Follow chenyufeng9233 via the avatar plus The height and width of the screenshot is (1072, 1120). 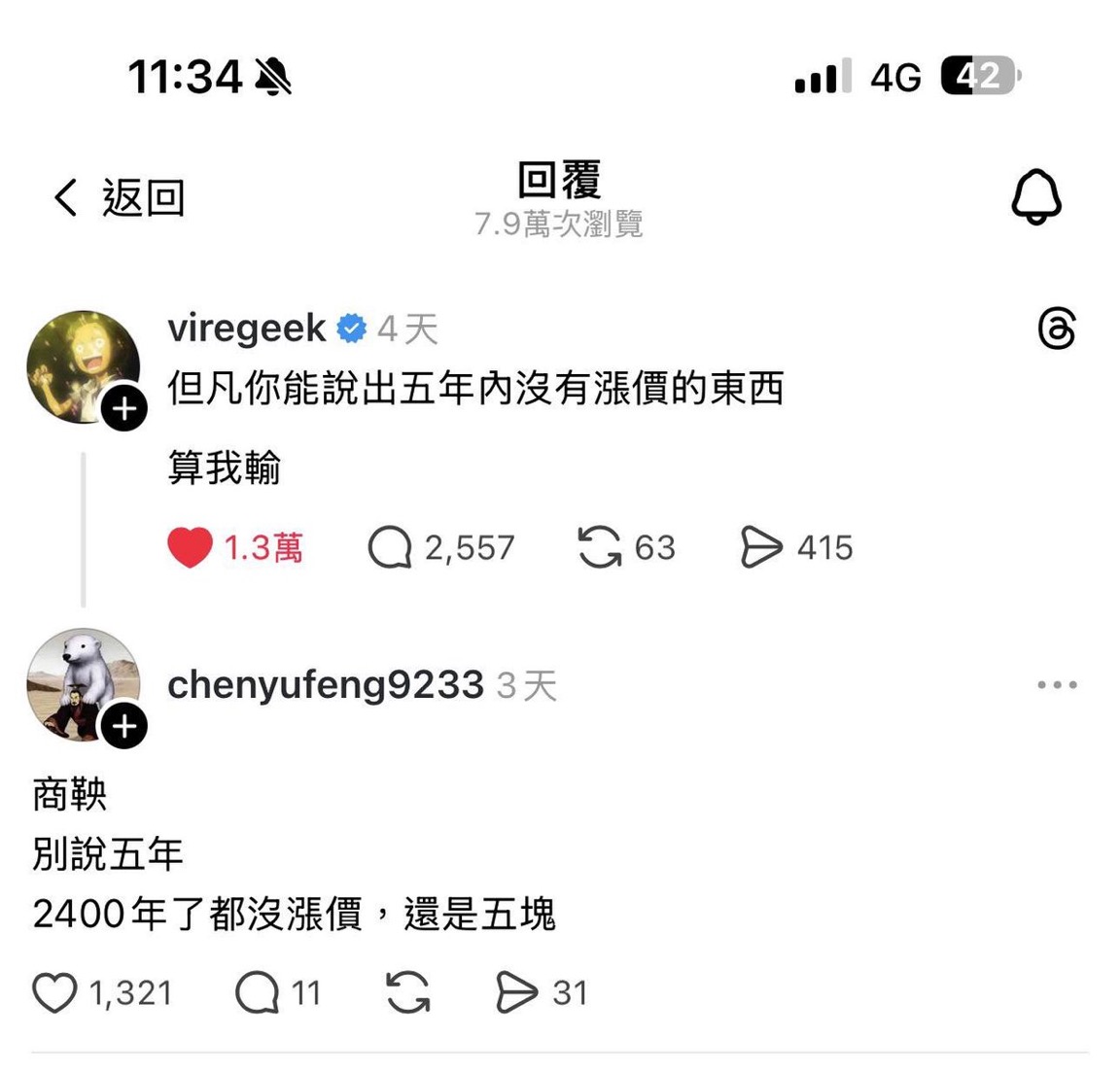pyautogui.click(x=124, y=726)
